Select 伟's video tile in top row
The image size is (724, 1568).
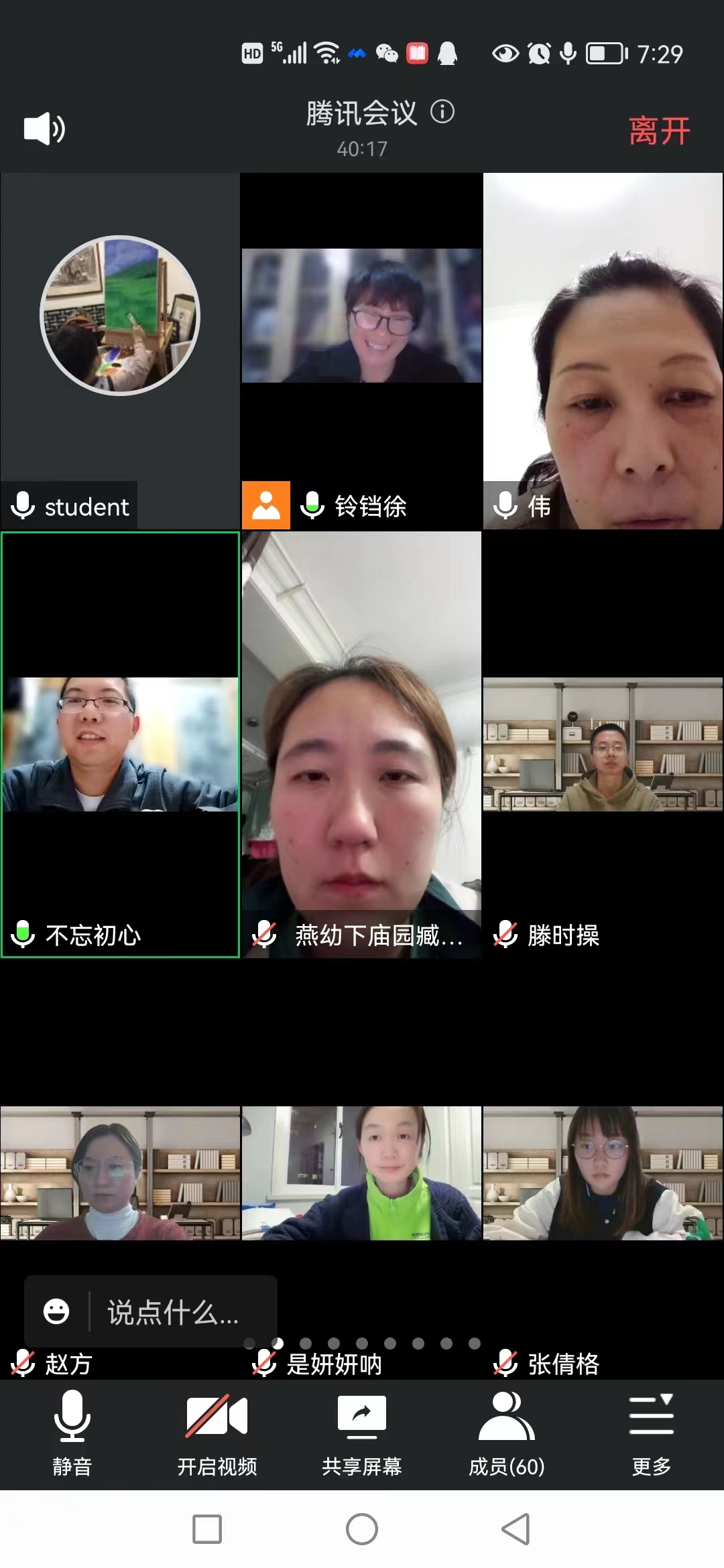coord(603,348)
